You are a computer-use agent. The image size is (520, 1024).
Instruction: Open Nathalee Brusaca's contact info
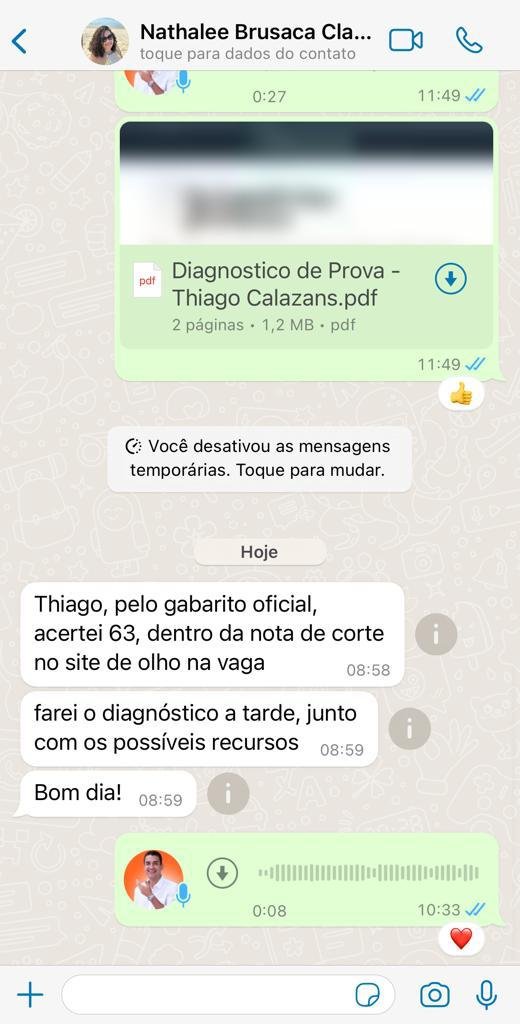[255, 40]
